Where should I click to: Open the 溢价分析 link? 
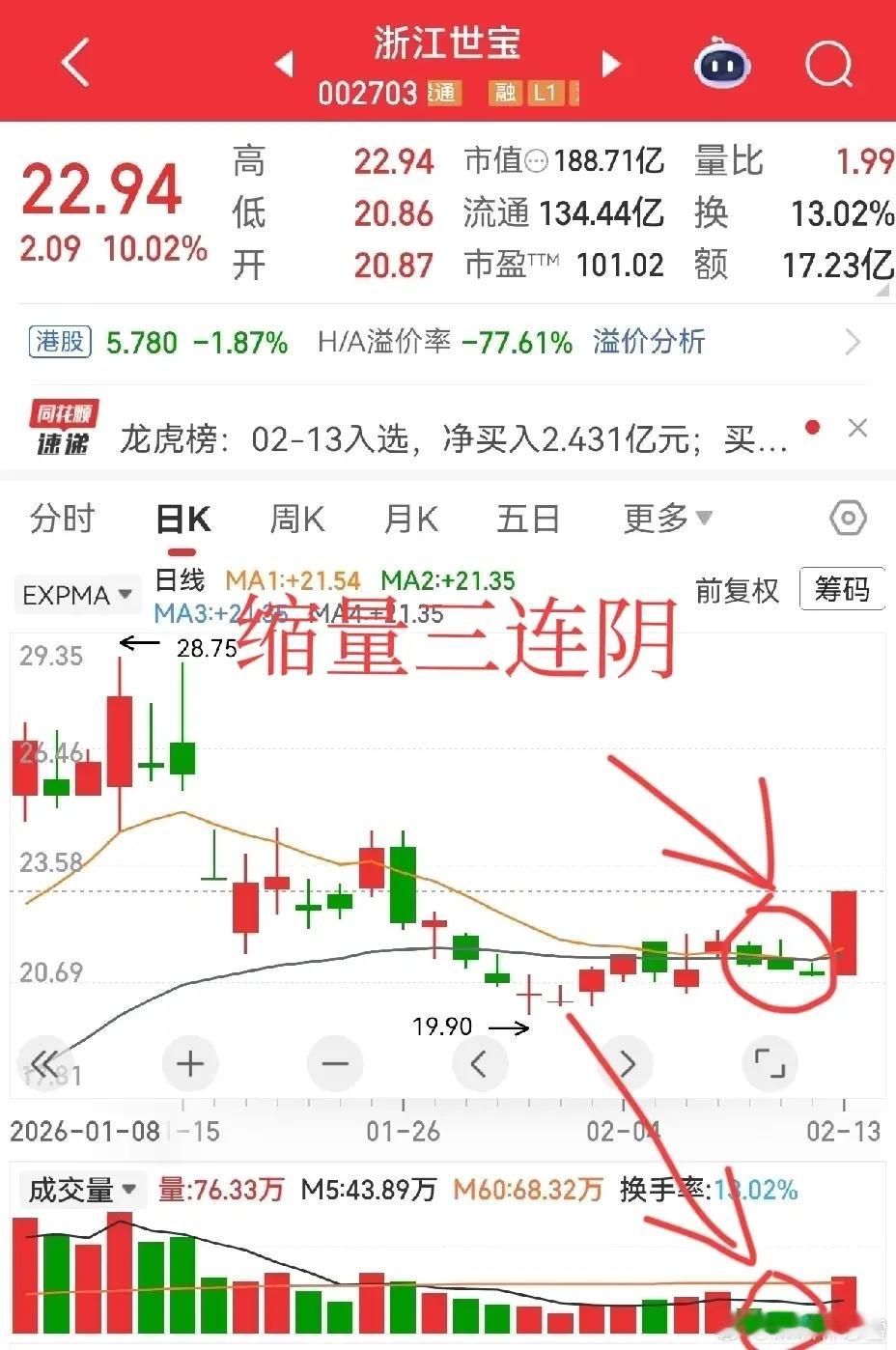point(648,343)
